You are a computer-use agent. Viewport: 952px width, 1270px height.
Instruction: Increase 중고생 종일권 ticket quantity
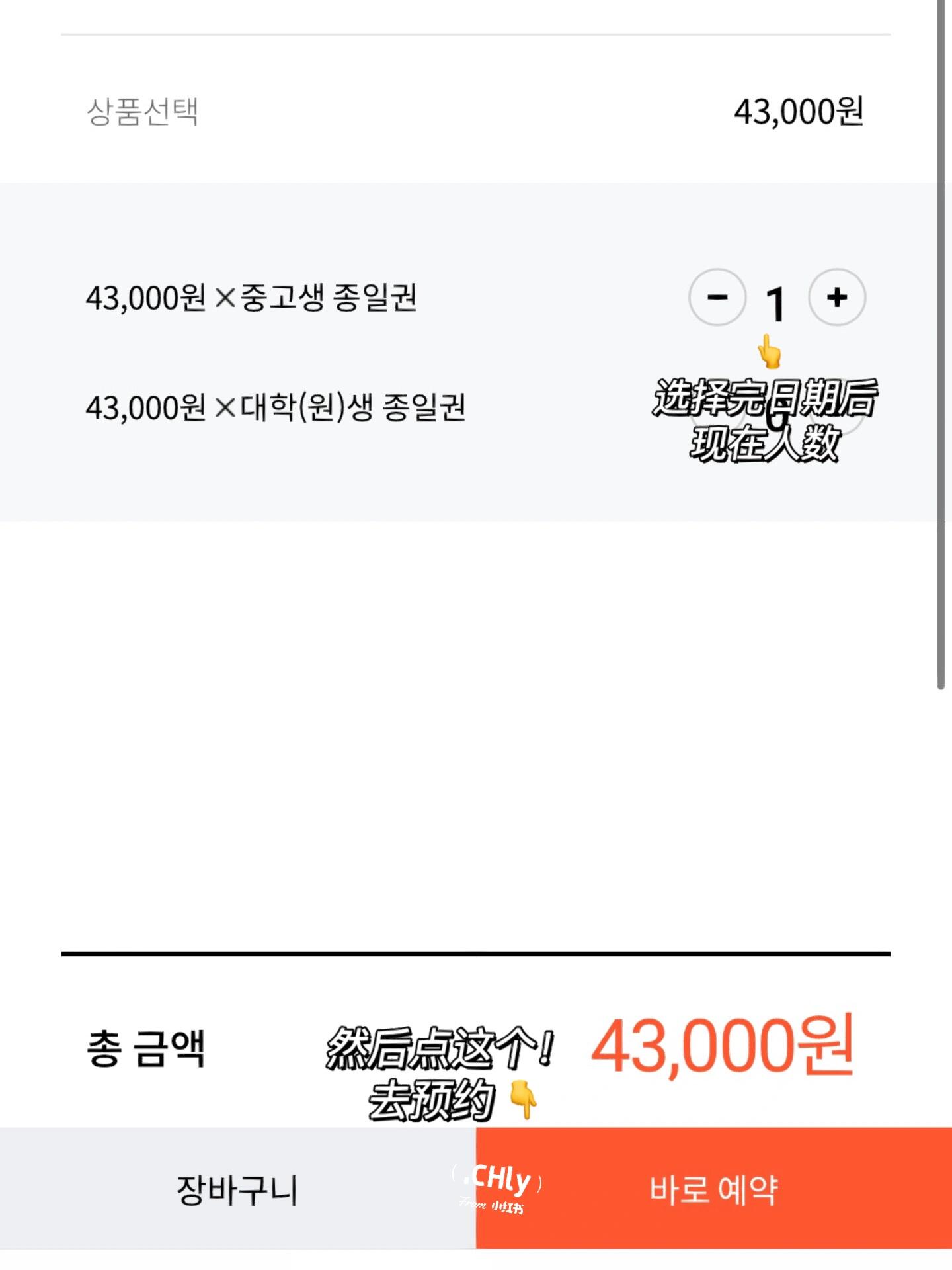tap(837, 298)
